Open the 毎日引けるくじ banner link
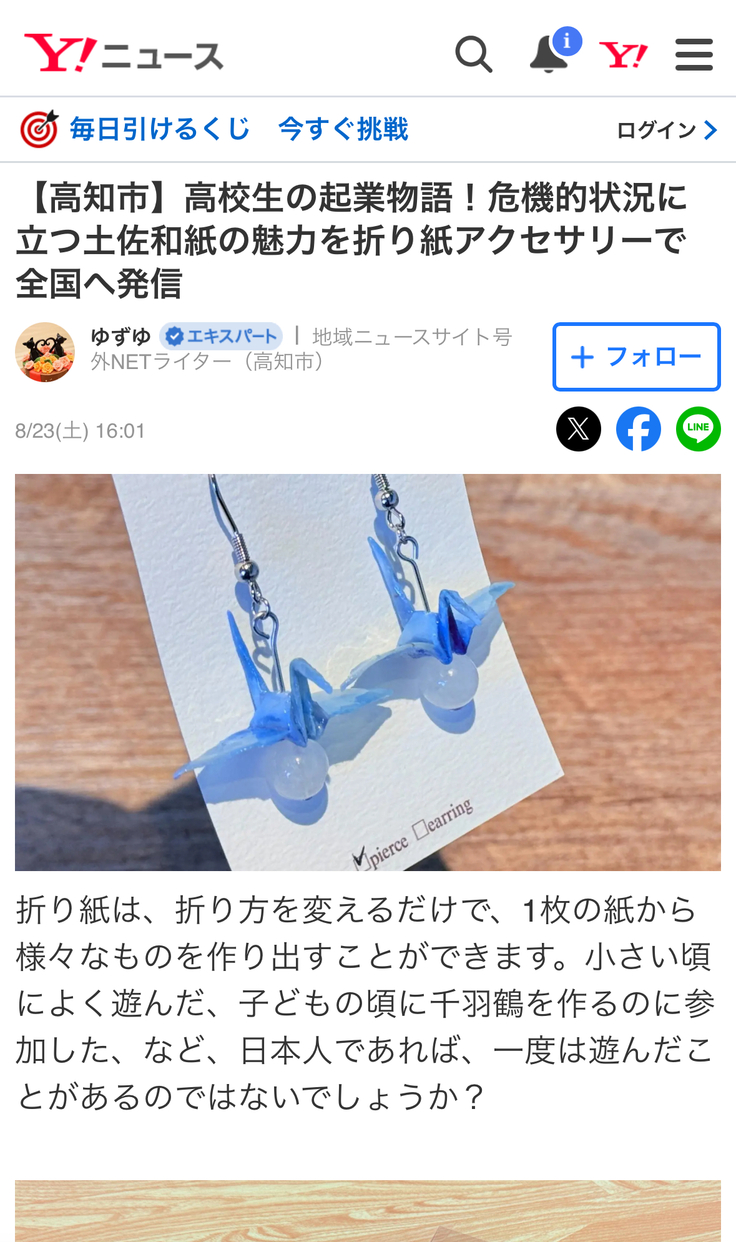The height and width of the screenshot is (1242, 736). [214, 129]
